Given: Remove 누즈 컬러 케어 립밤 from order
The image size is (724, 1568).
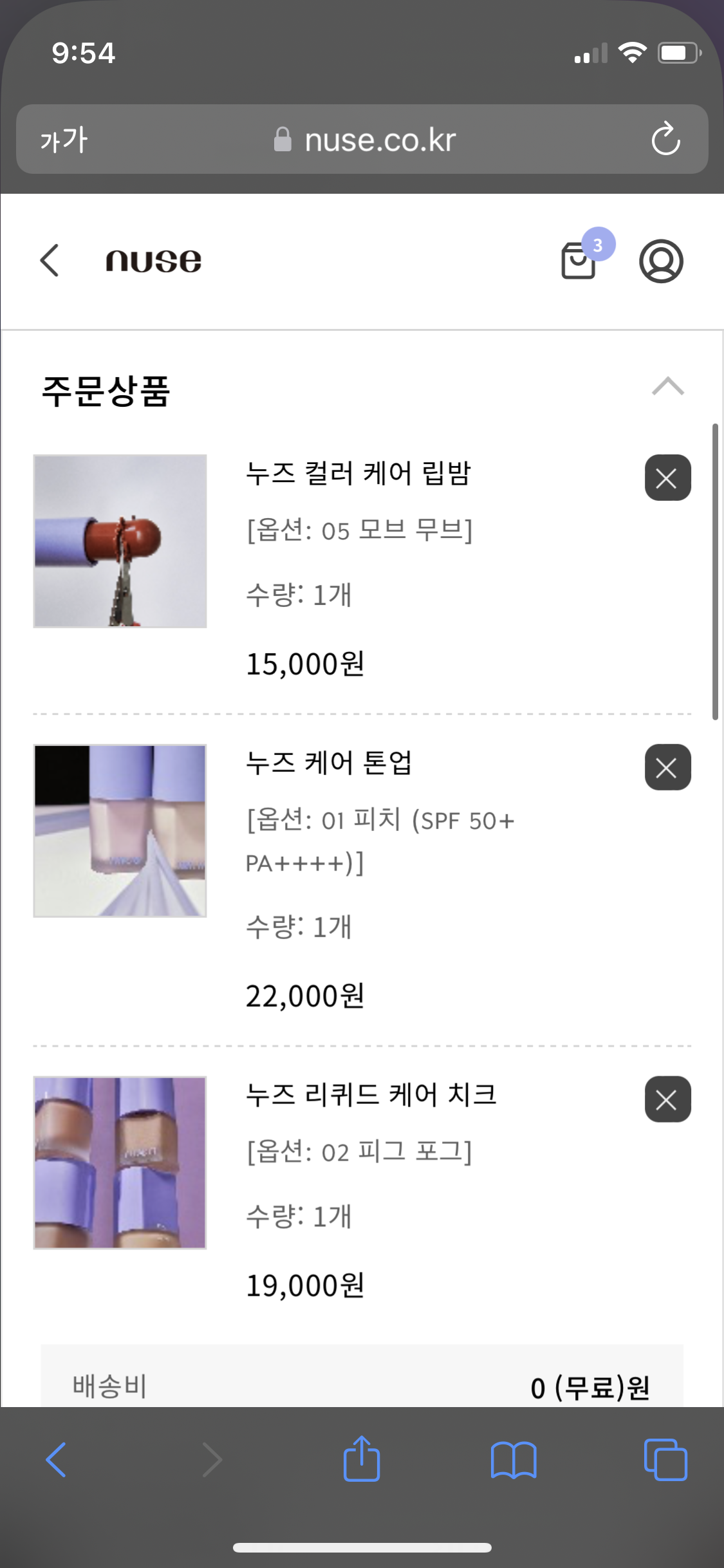Looking at the screenshot, I should point(667,478).
